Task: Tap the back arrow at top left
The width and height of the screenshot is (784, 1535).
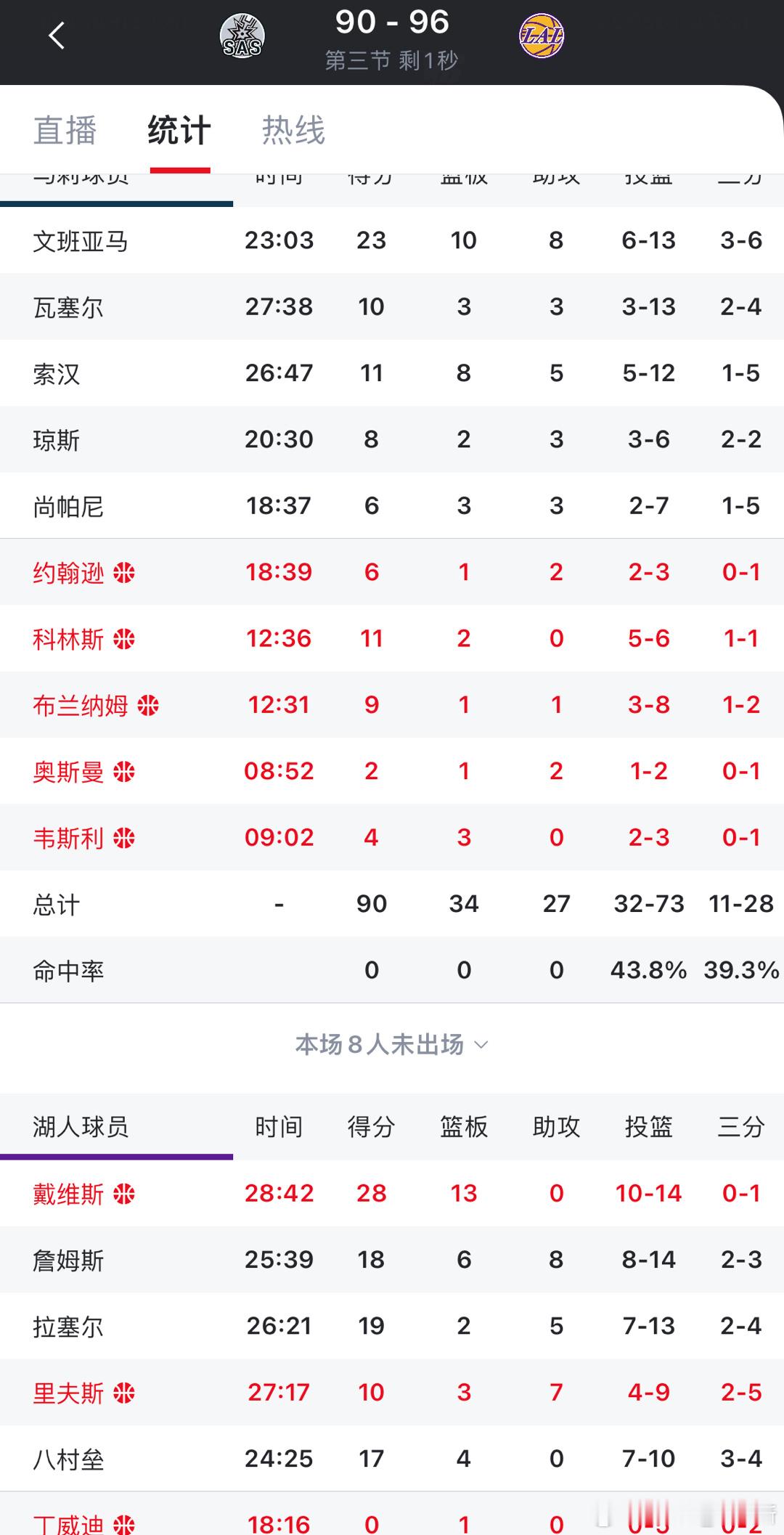Action: click(57, 35)
